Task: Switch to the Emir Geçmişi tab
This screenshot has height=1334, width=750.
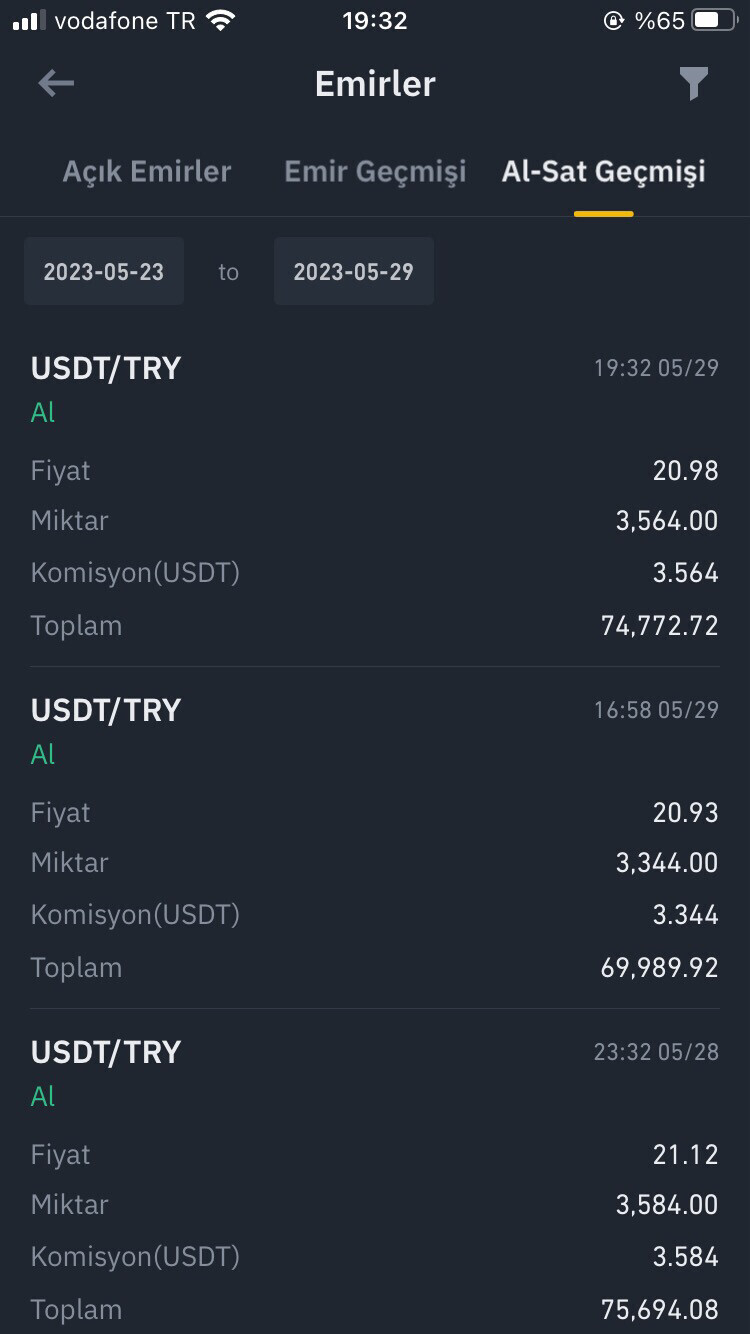Action: click(x=375, y=171)
